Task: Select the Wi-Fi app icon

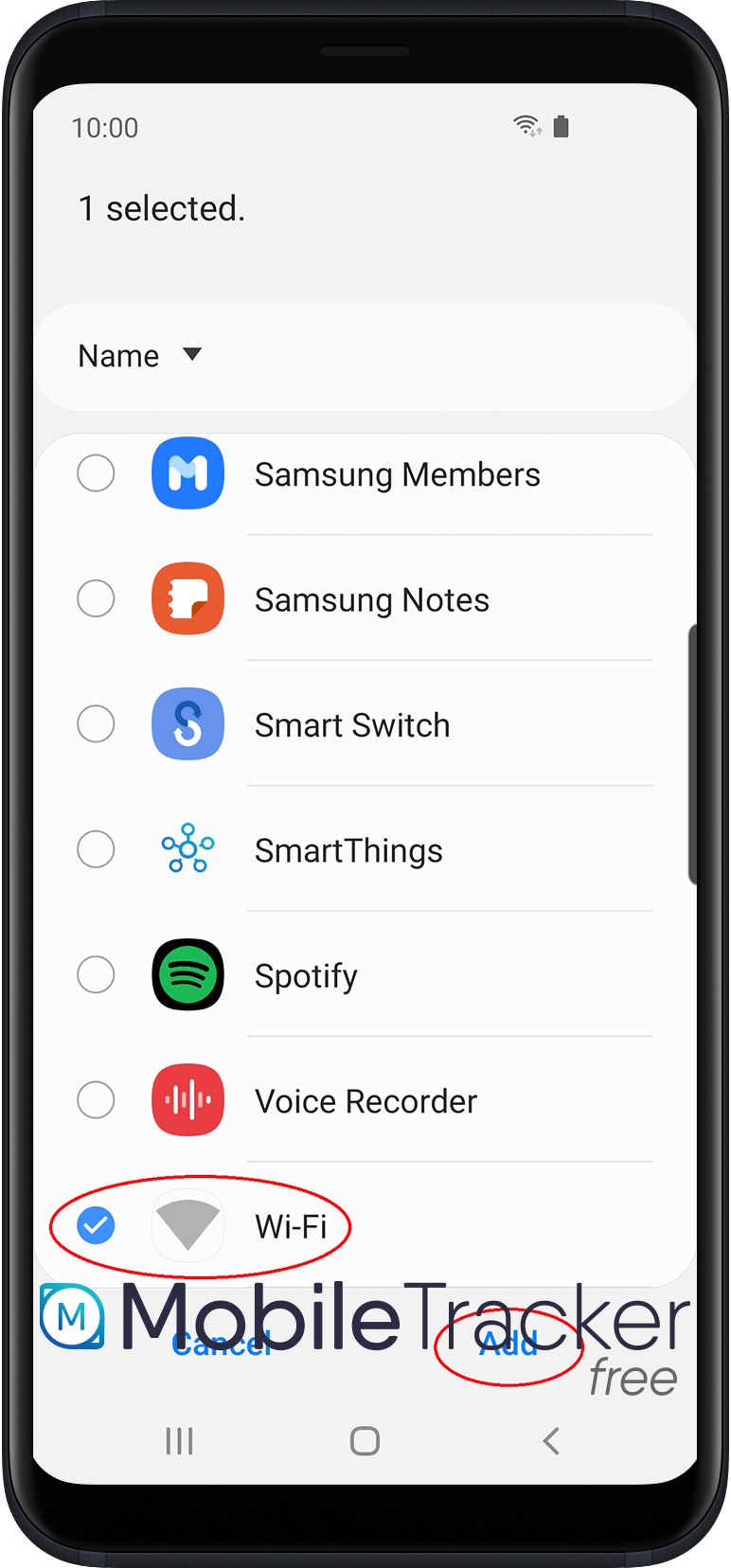Action: (x=187, y=1225)
